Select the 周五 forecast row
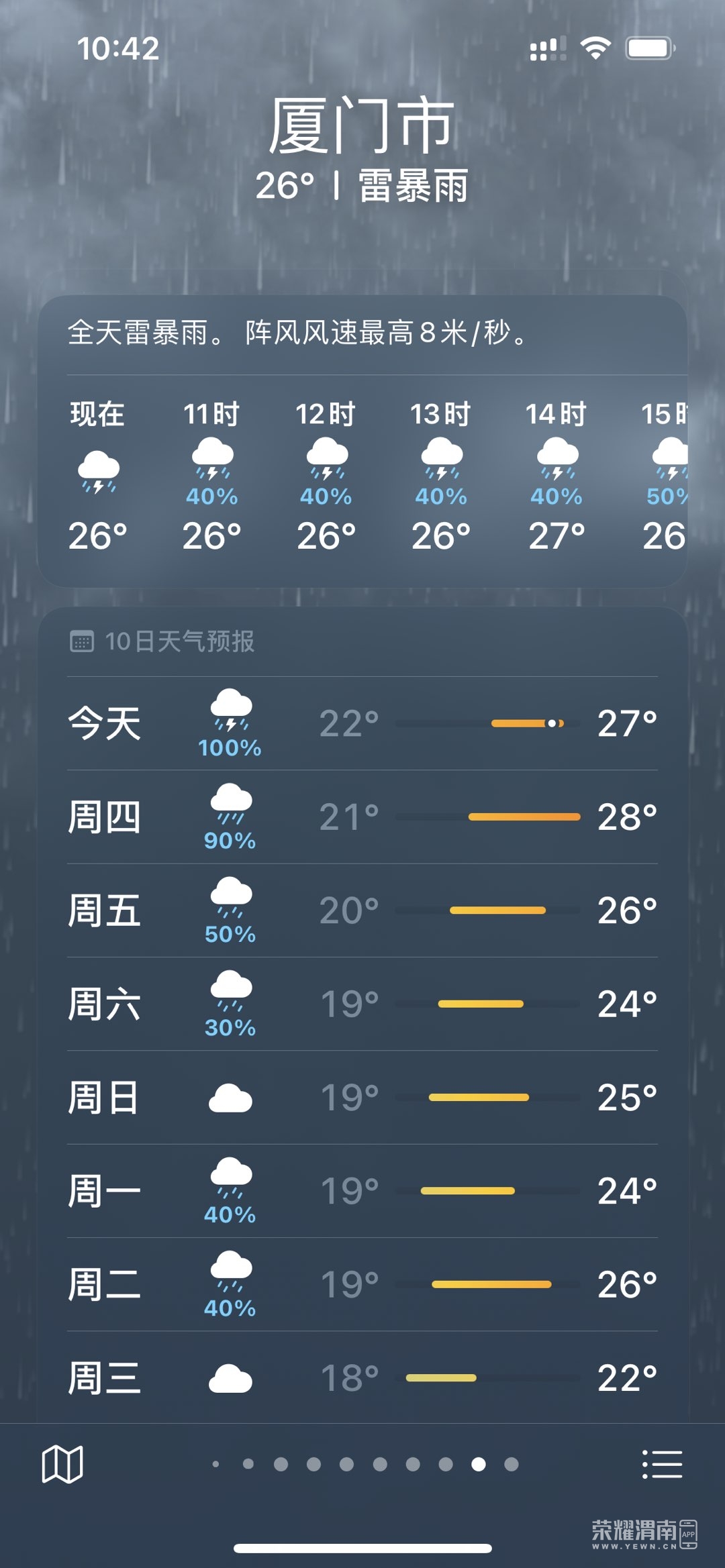This screenshot has width=725, height=1568. pos(362,910)
